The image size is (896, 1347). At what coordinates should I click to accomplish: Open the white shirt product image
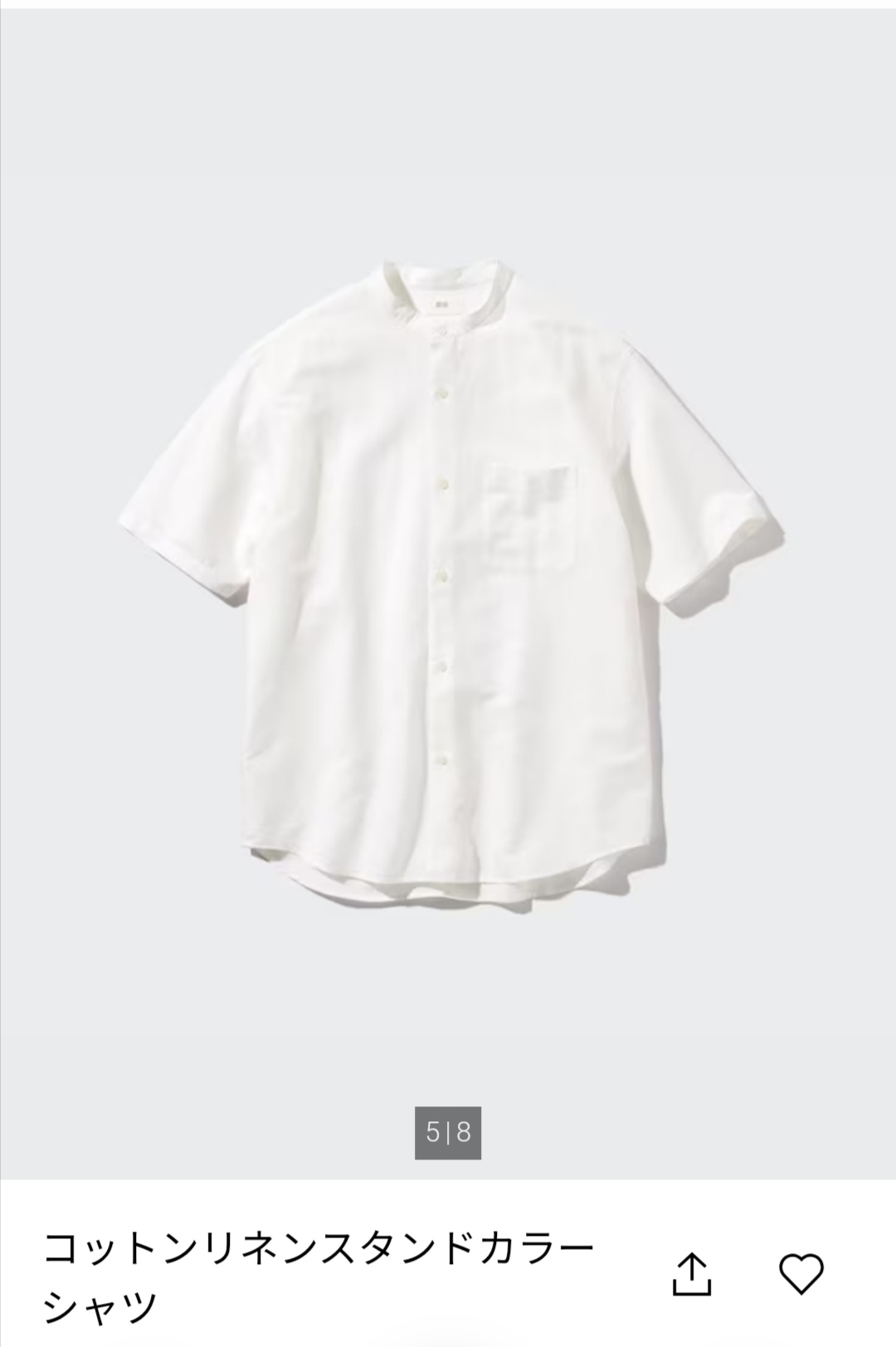[448, 581]
